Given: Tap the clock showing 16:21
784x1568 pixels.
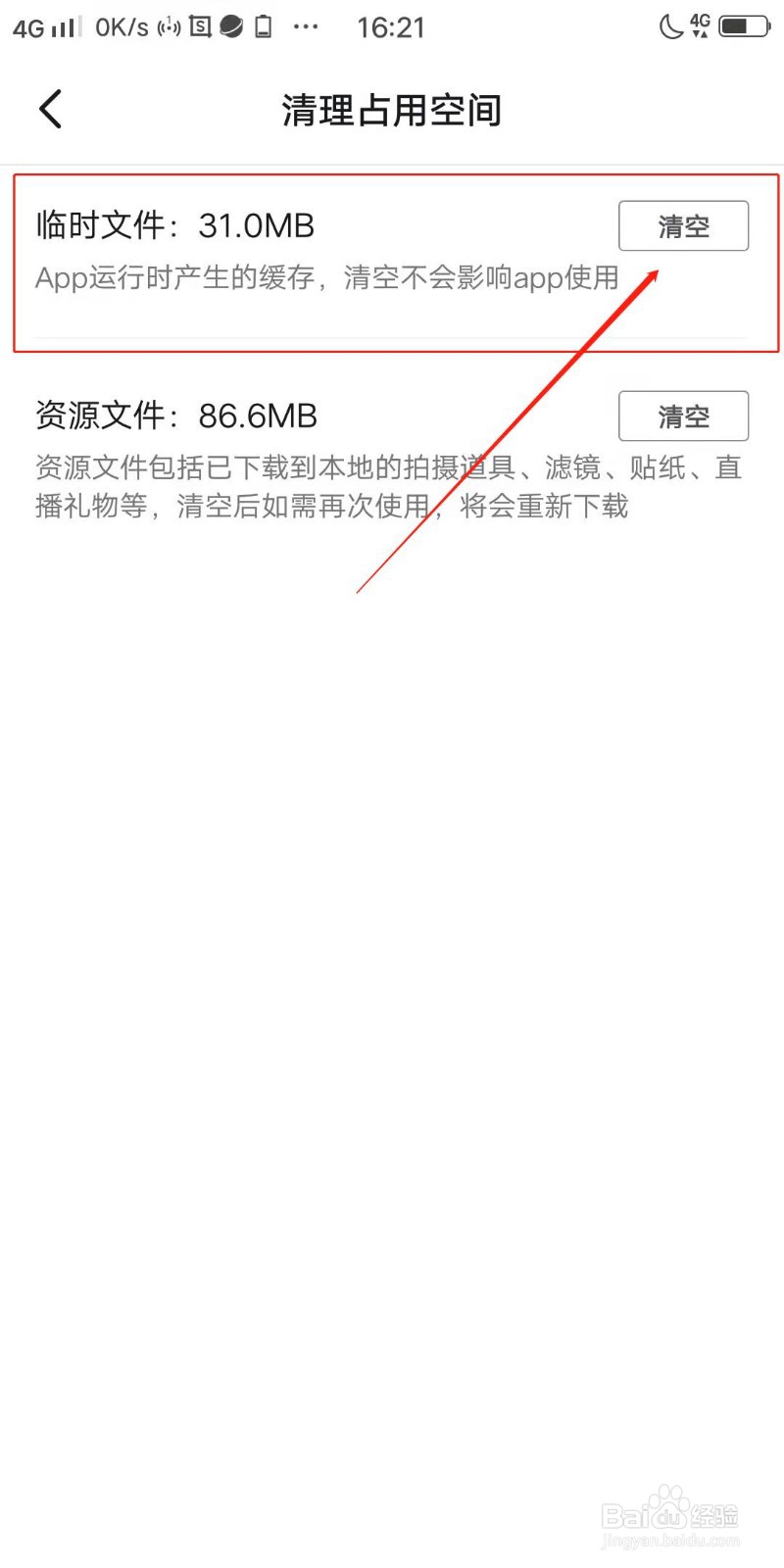Looking at the screenshot, I should click(391, 26).
